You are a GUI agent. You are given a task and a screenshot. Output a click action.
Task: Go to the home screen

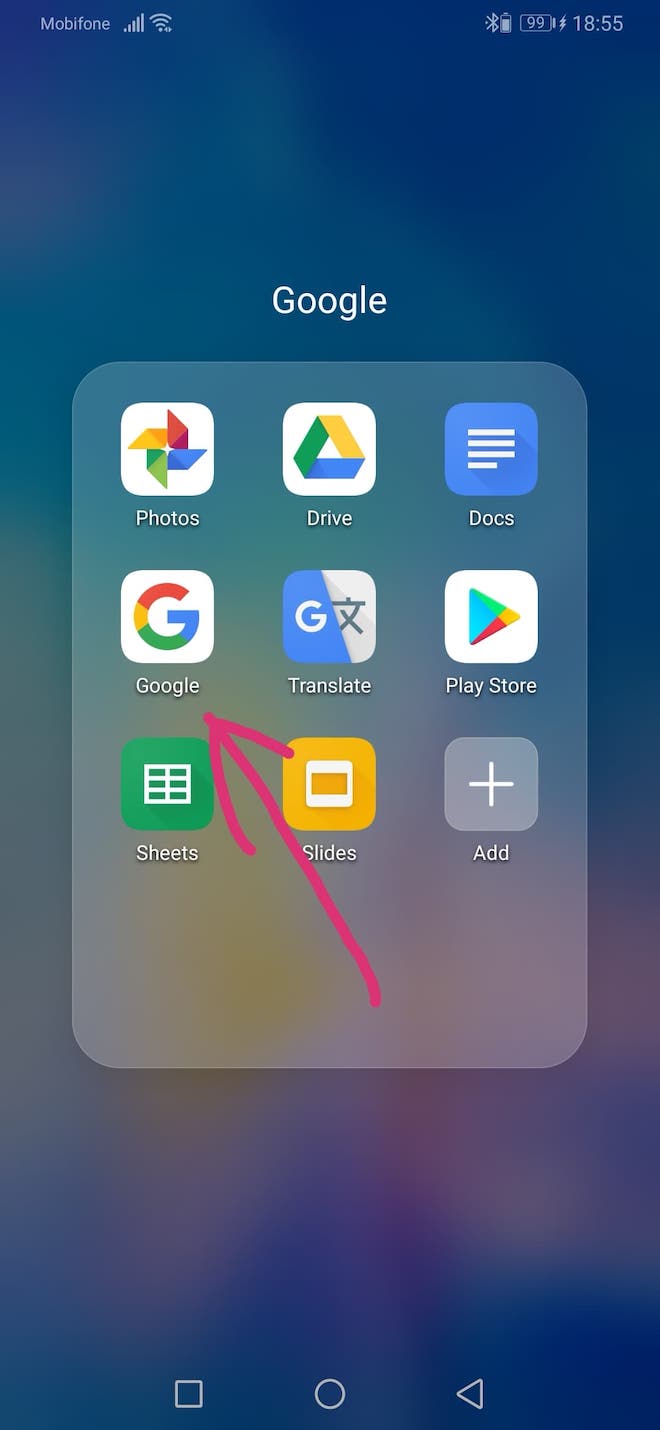pos(329,1393)
